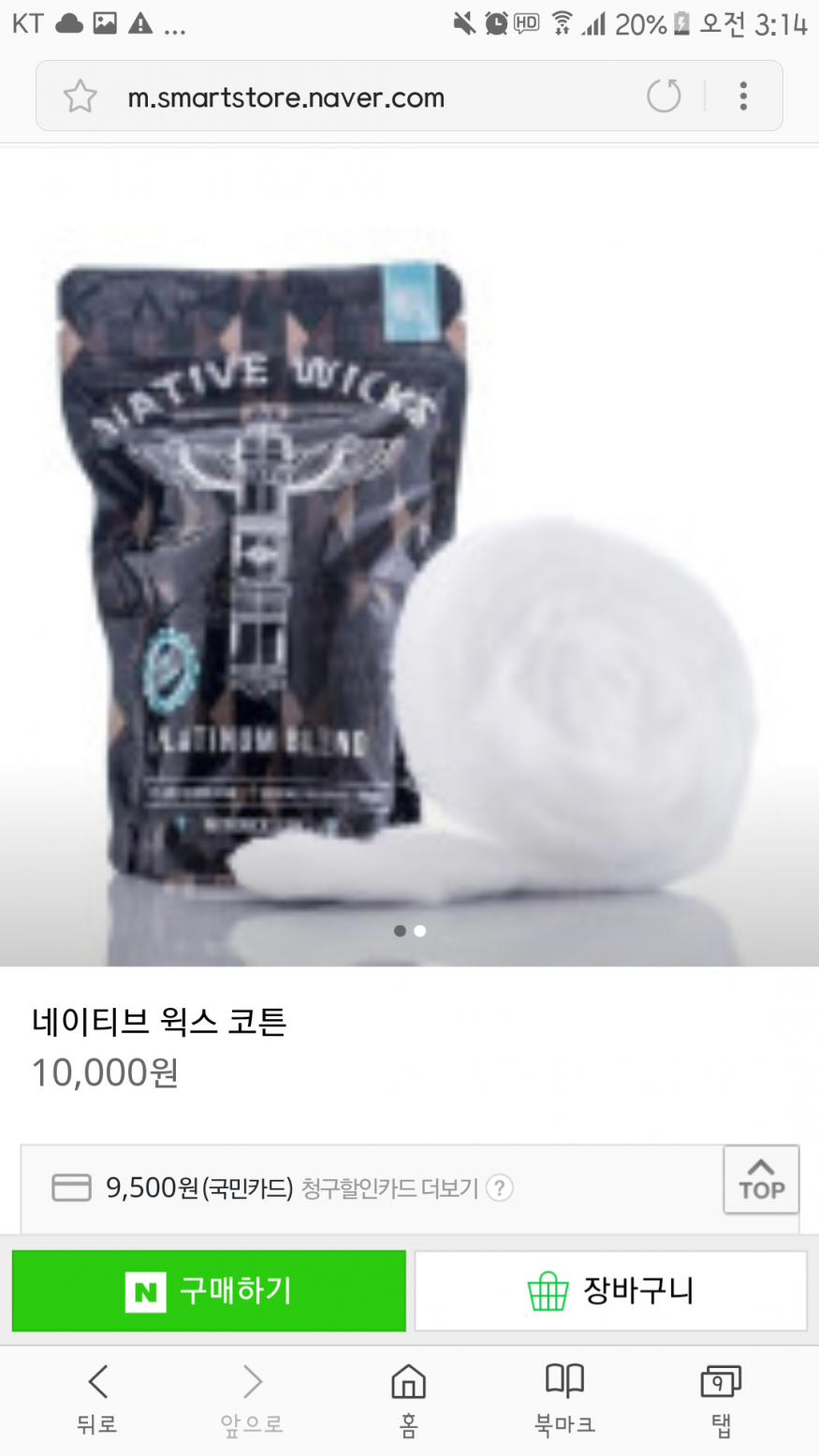This screenshot has height=1456, width=819.
Task: Reload the page
Action: tap(664, 96)
